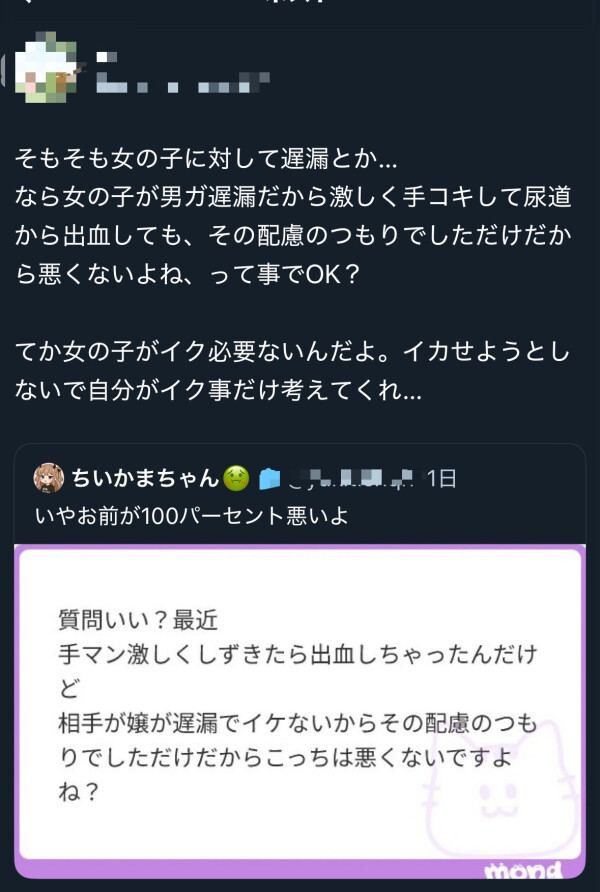View the mond question image in full
The width and height of the screenshot is (600, 892).
(x=300, y=710)
